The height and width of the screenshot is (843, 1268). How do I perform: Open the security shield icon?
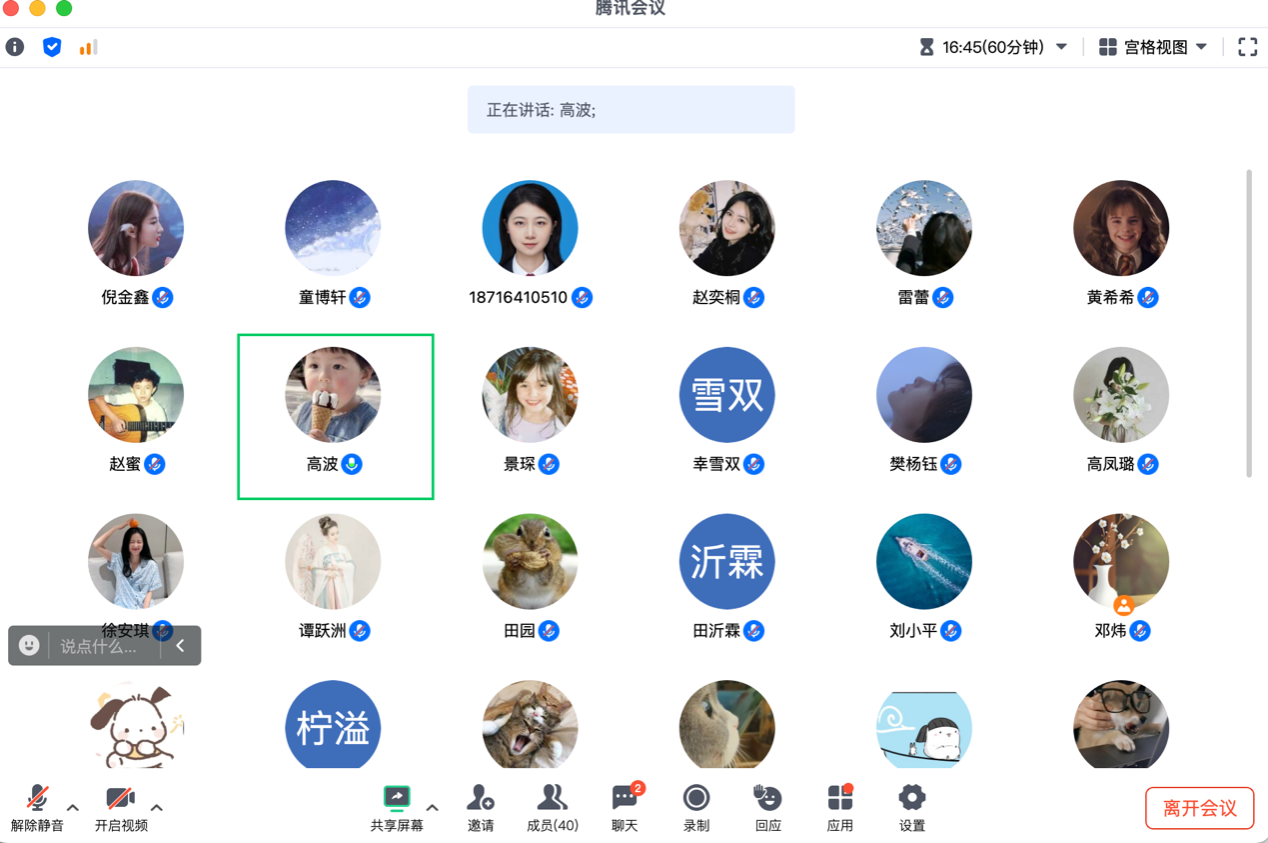click(x=52, y=47)
